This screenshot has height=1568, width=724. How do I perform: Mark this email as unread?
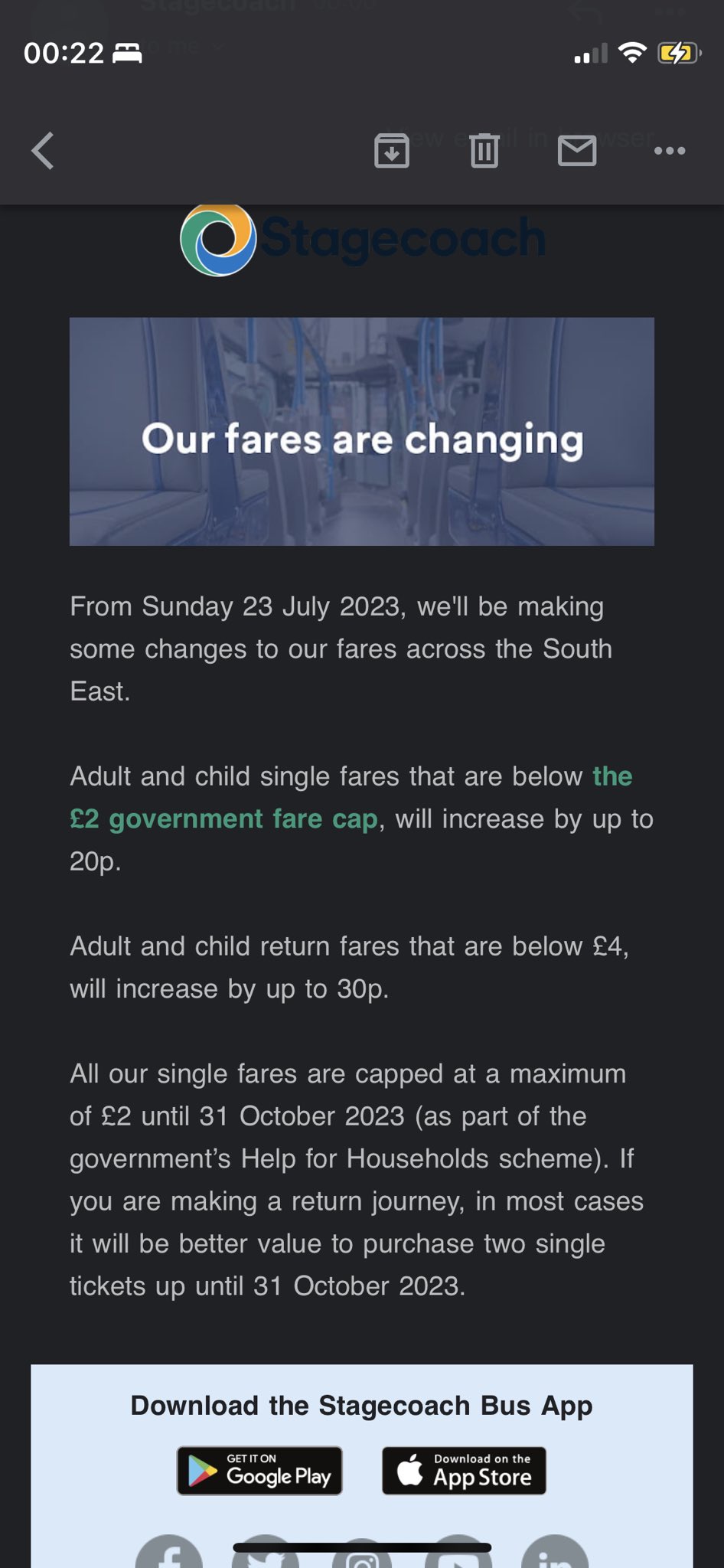576,150
